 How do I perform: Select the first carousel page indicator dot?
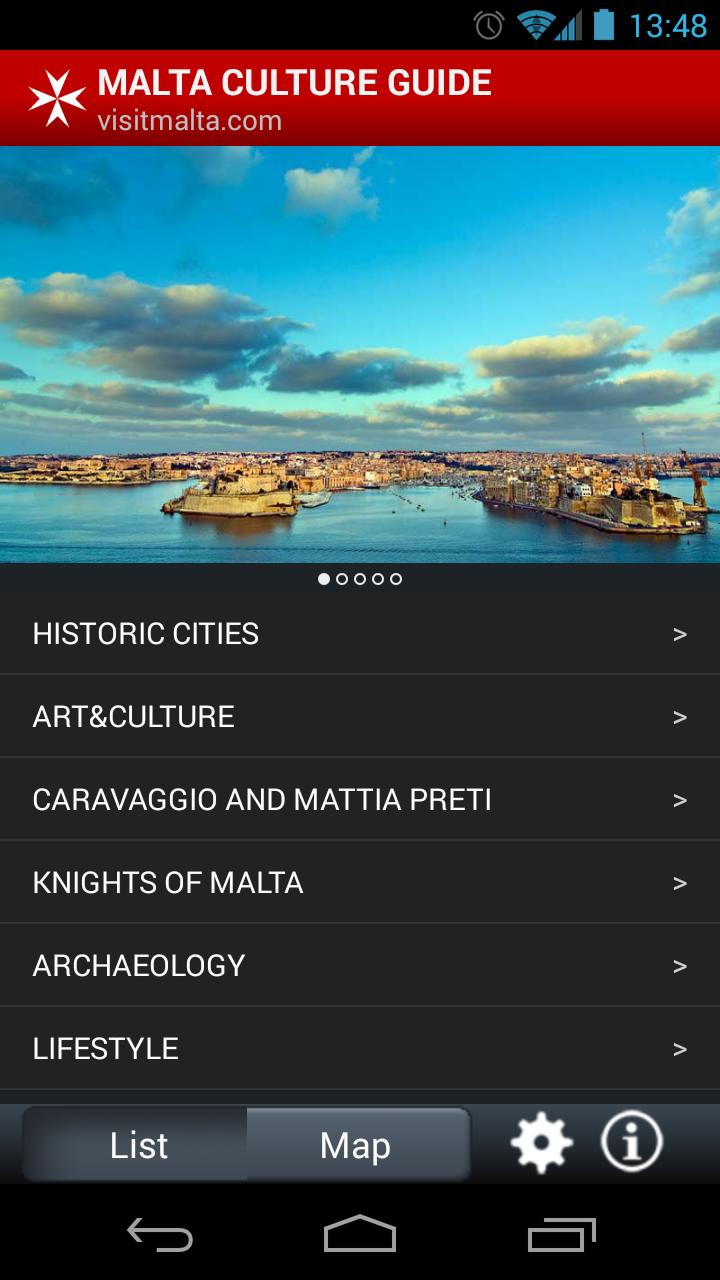[x=322, y=578]
